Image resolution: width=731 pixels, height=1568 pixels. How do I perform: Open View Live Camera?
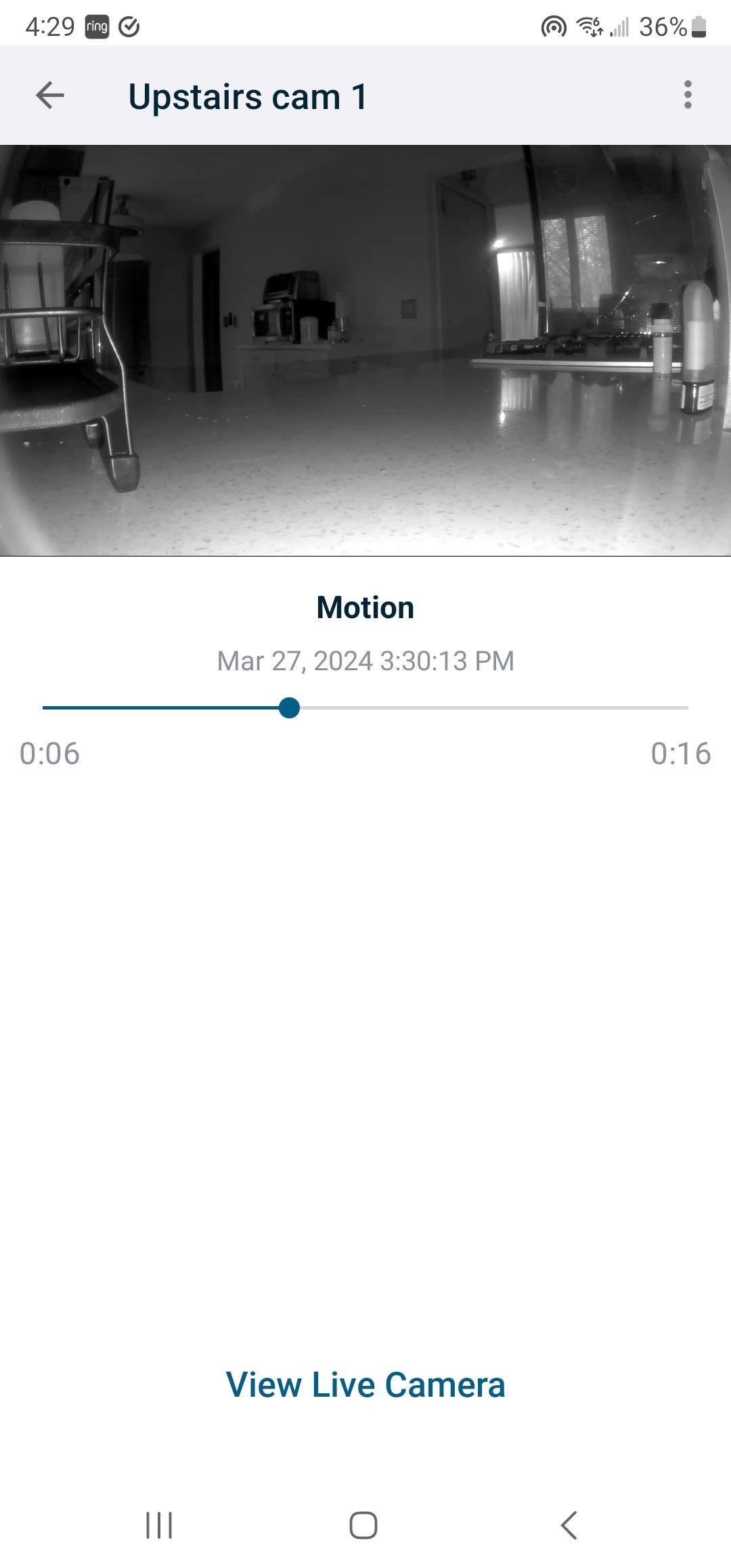[x=365, y=1385]
